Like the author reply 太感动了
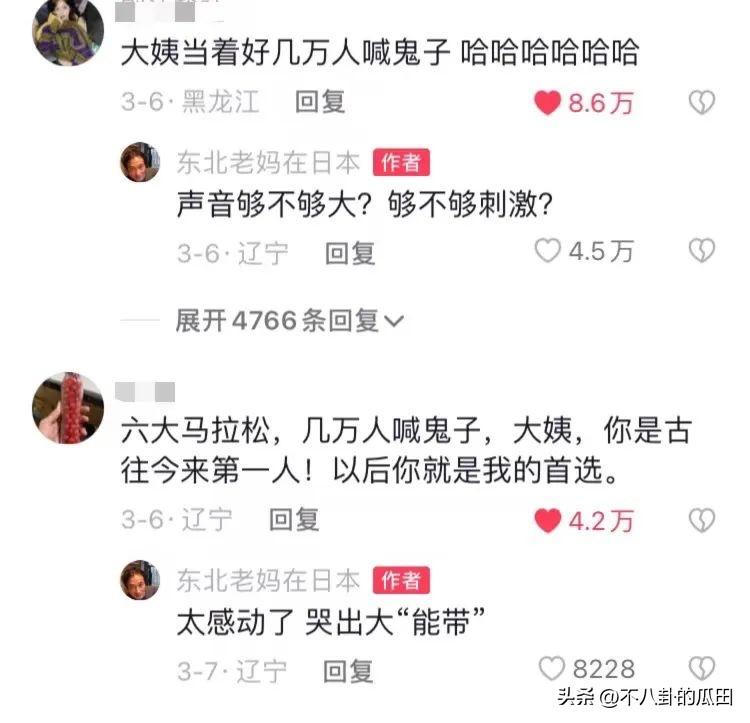 click(552, 669)
